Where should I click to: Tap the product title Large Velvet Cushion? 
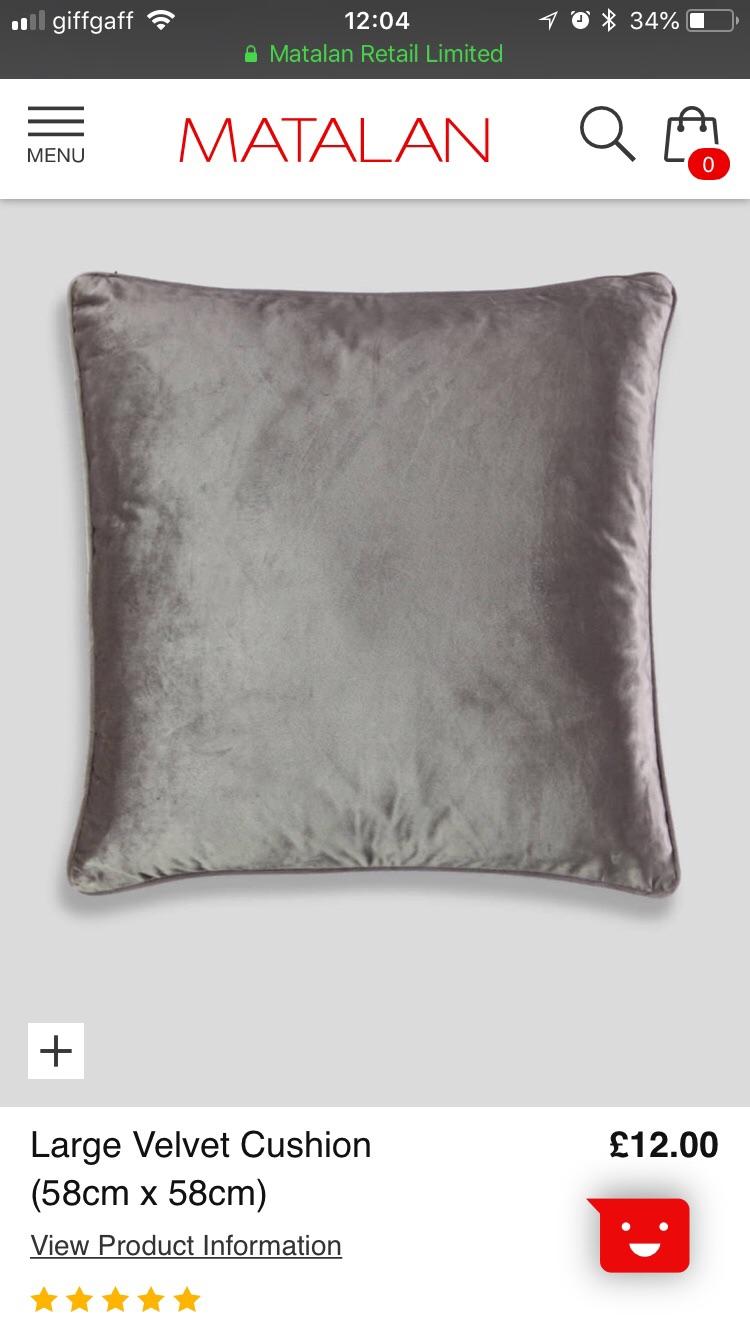click(x=200, y=1145)
